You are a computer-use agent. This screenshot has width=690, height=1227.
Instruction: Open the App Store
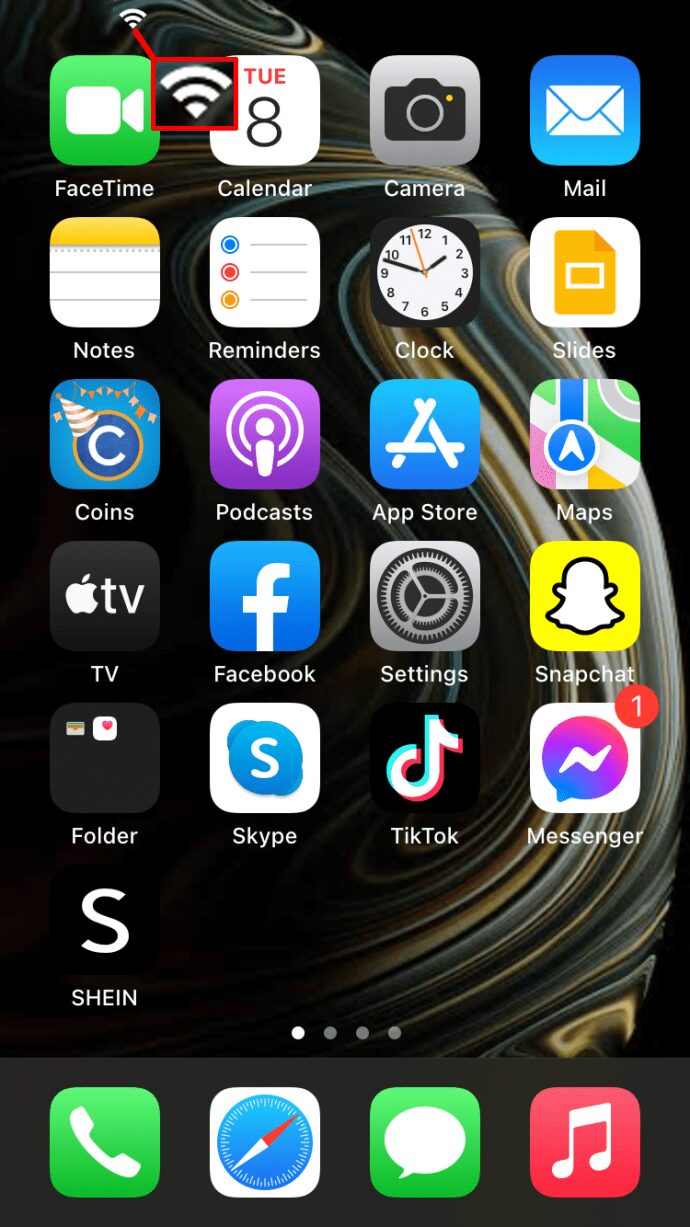[x=424, y=435]
